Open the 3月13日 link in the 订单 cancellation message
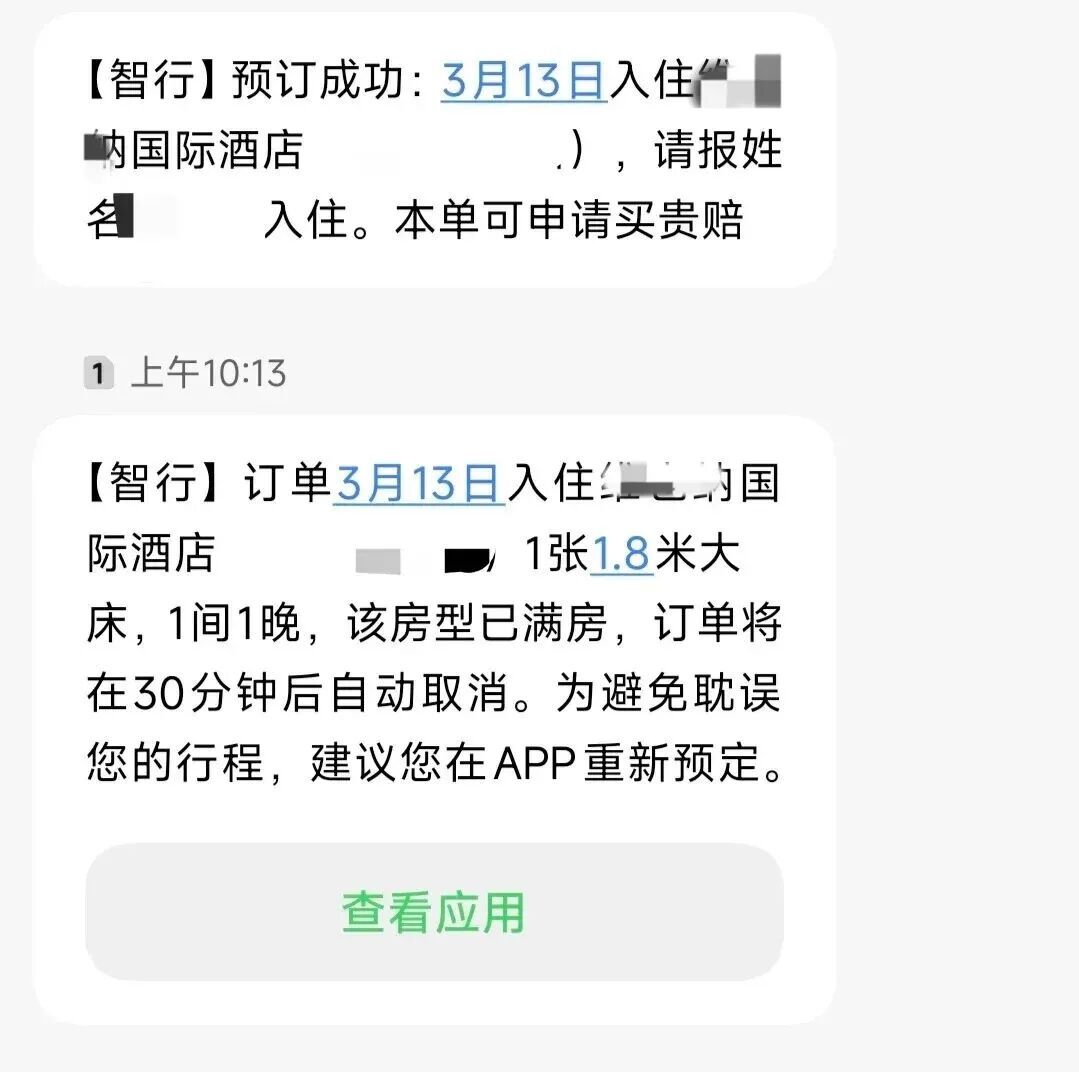Image resolution: width=1079 pixels, height=1072 pixels. 418,485
